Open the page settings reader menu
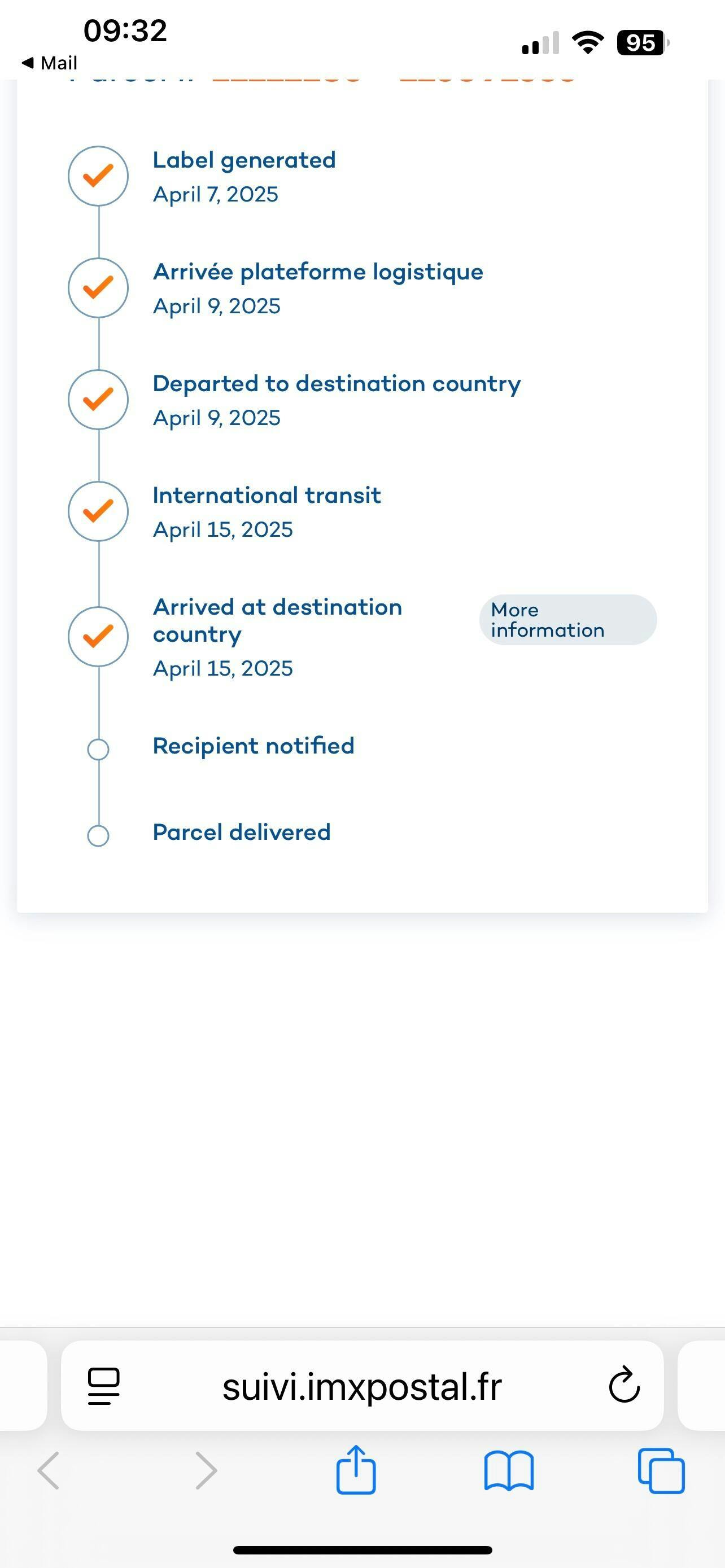 point(103,1386)
